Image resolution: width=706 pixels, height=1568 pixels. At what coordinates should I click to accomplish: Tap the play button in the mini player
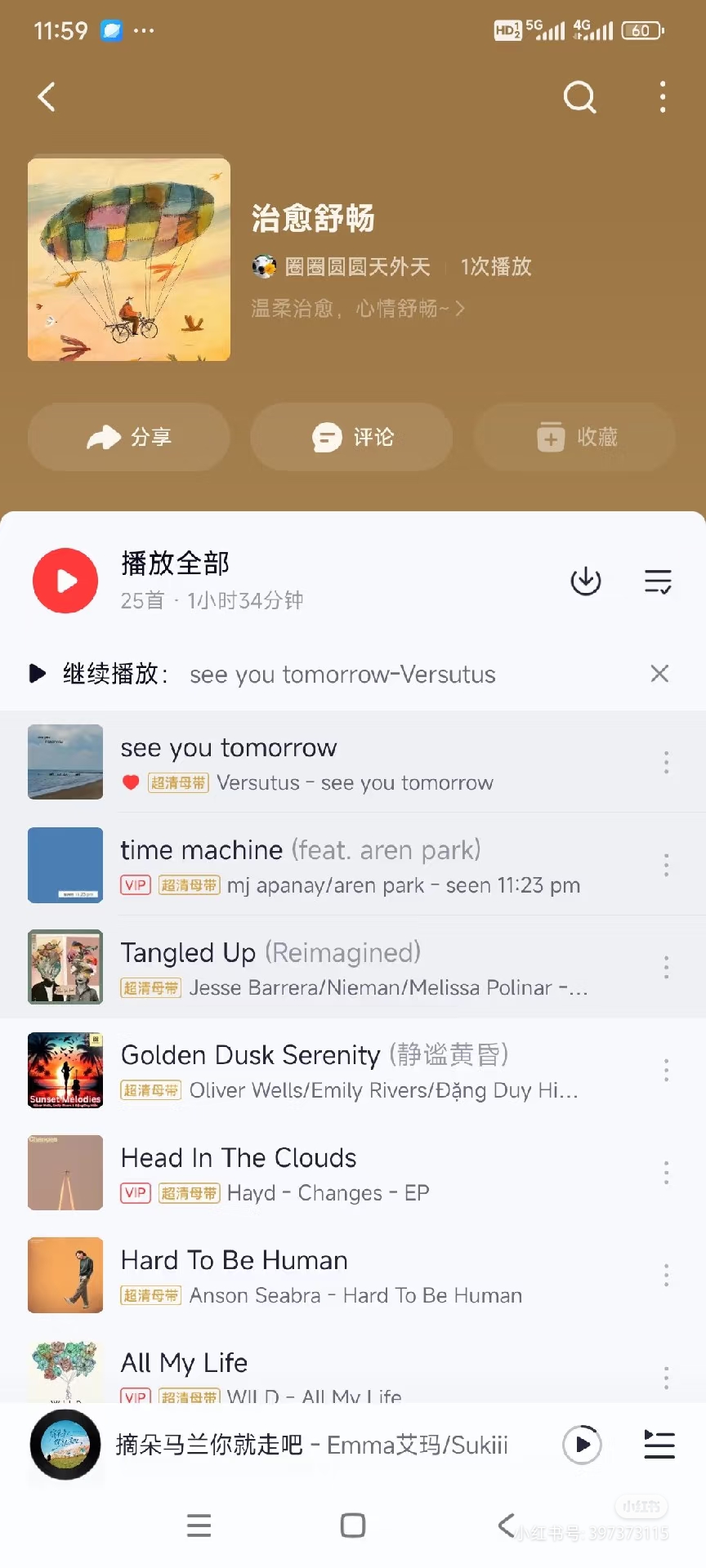[x=582, y=1445]
